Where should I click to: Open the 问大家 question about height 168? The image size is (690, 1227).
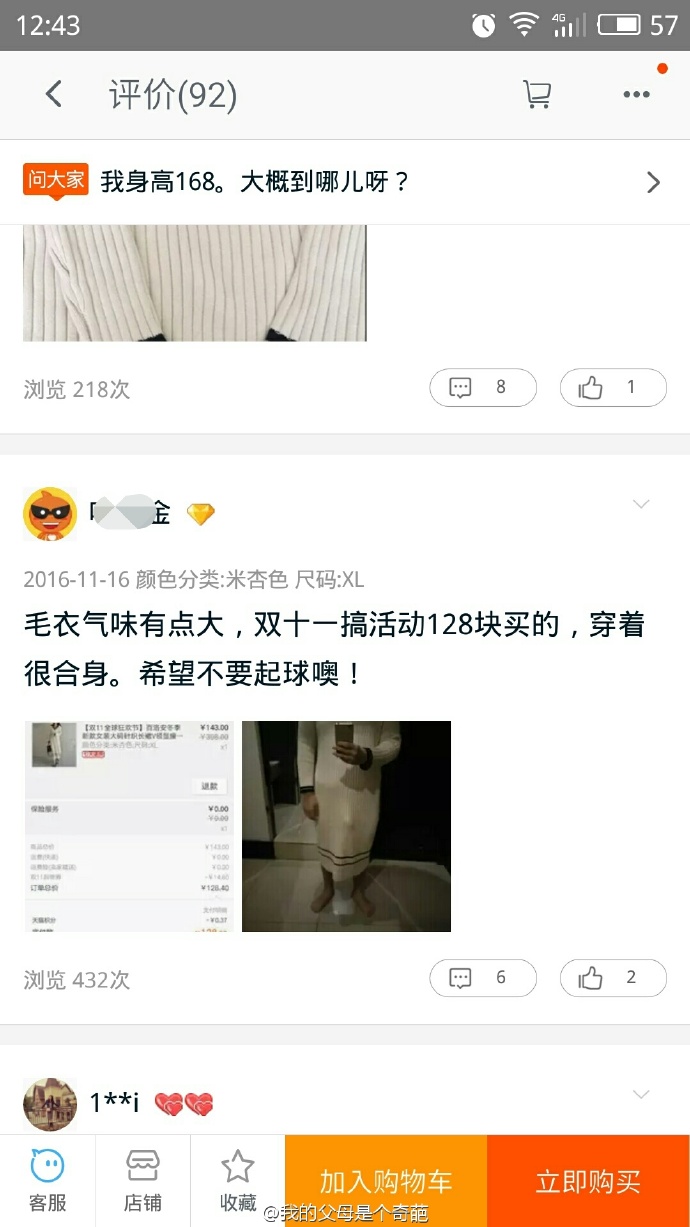[345, 182]
